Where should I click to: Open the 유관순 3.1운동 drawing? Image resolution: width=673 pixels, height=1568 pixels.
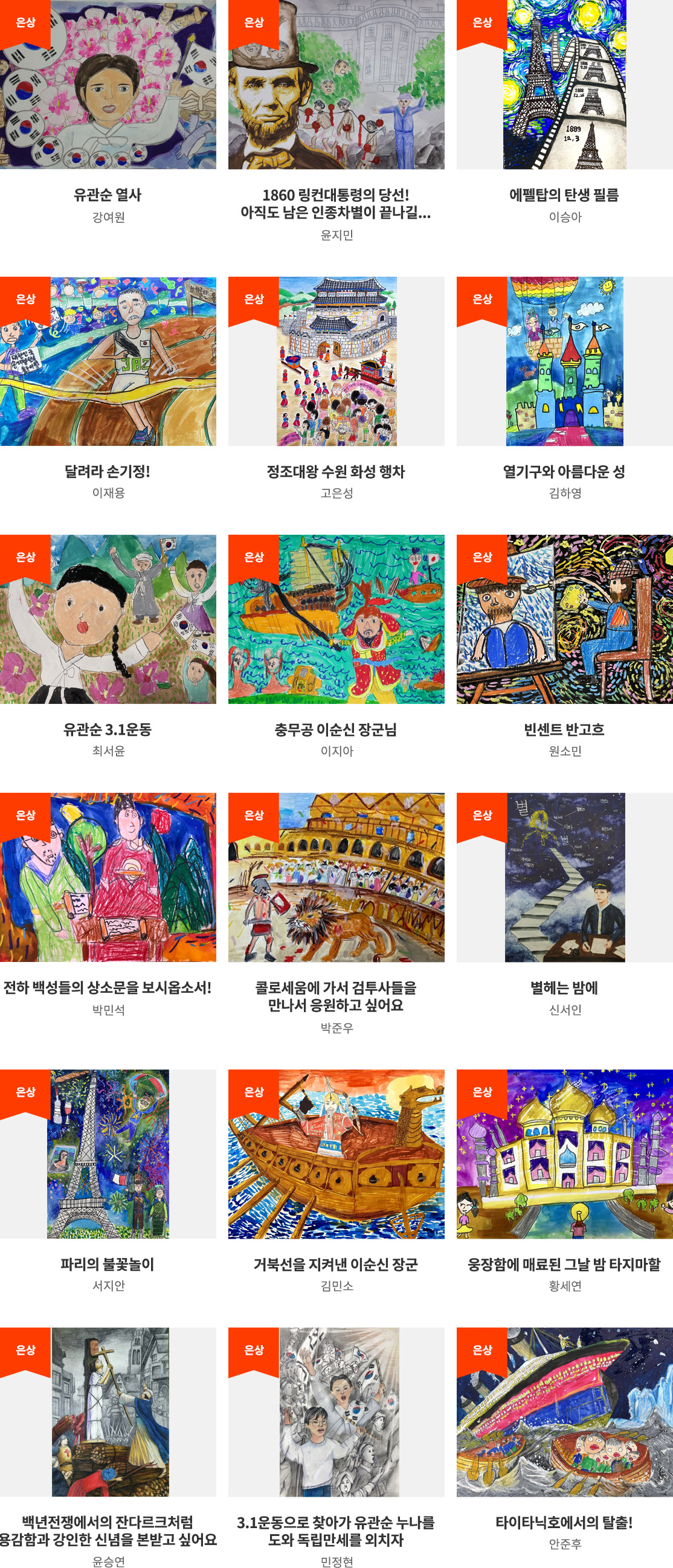tap(108, 619)
